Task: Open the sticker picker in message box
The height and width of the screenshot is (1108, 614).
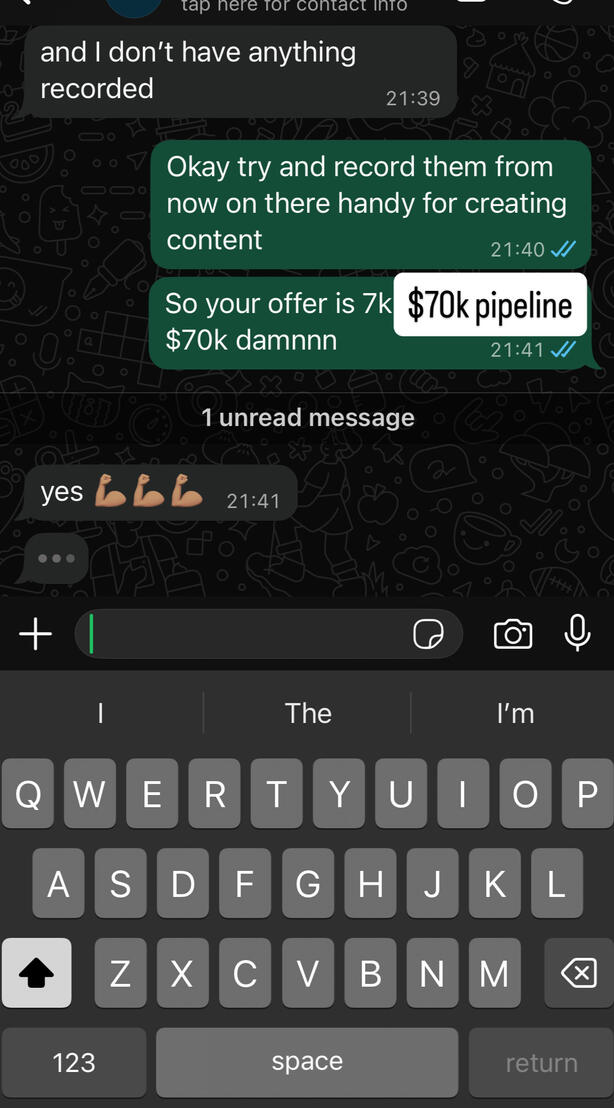Action: click(x=429, y=634)
